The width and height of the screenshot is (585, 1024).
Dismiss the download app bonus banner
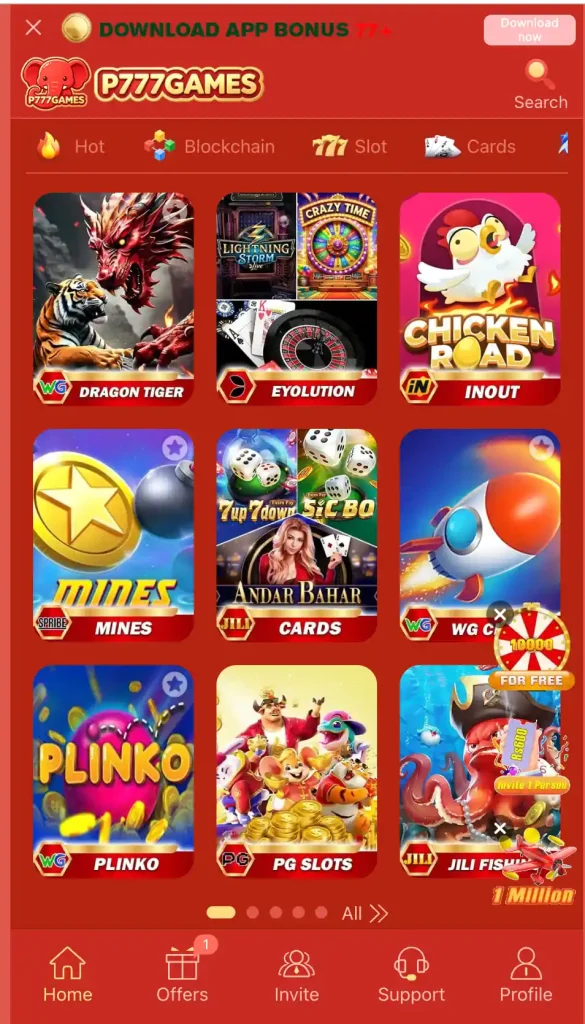33,27
